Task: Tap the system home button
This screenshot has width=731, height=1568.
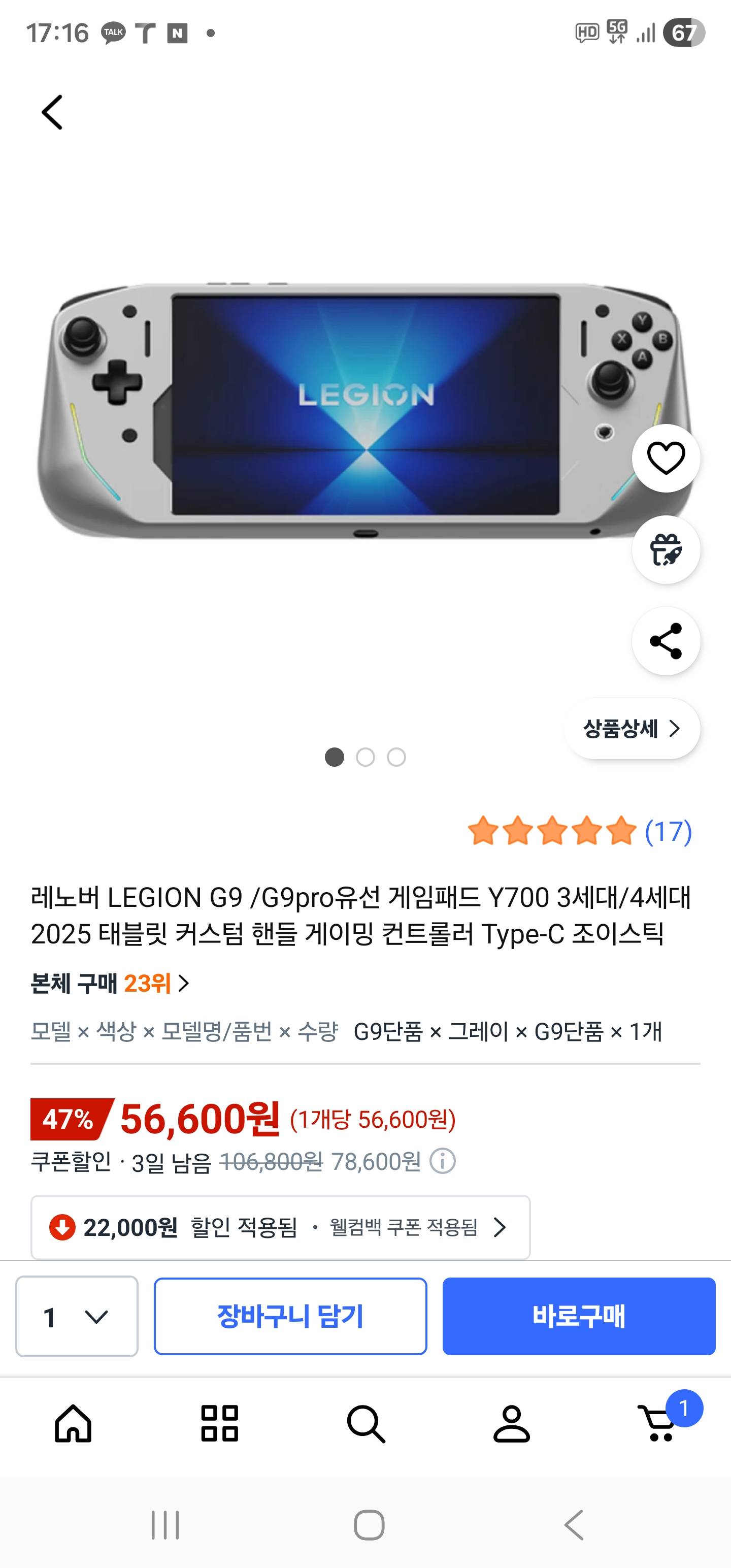Action: pos(369,1525)
